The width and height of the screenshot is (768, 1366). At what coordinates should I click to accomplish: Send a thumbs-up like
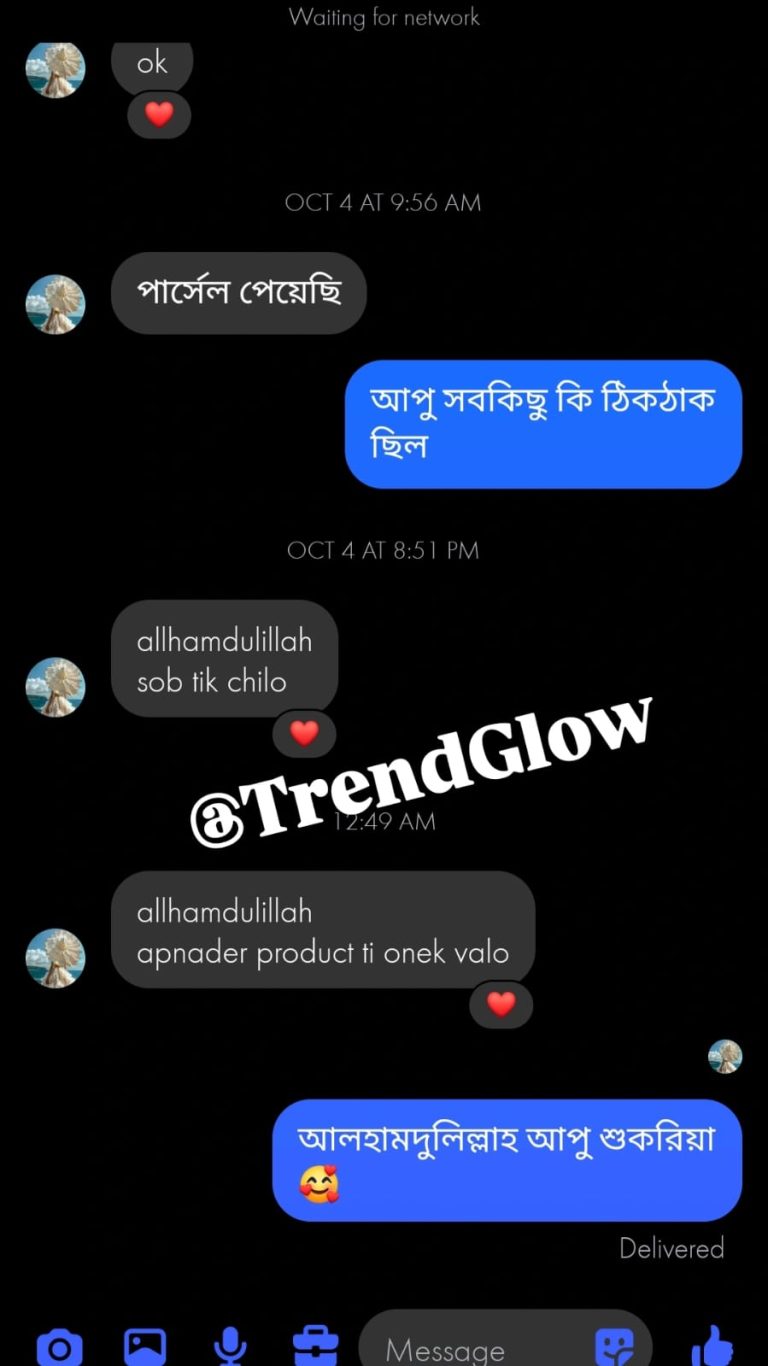712,1346
